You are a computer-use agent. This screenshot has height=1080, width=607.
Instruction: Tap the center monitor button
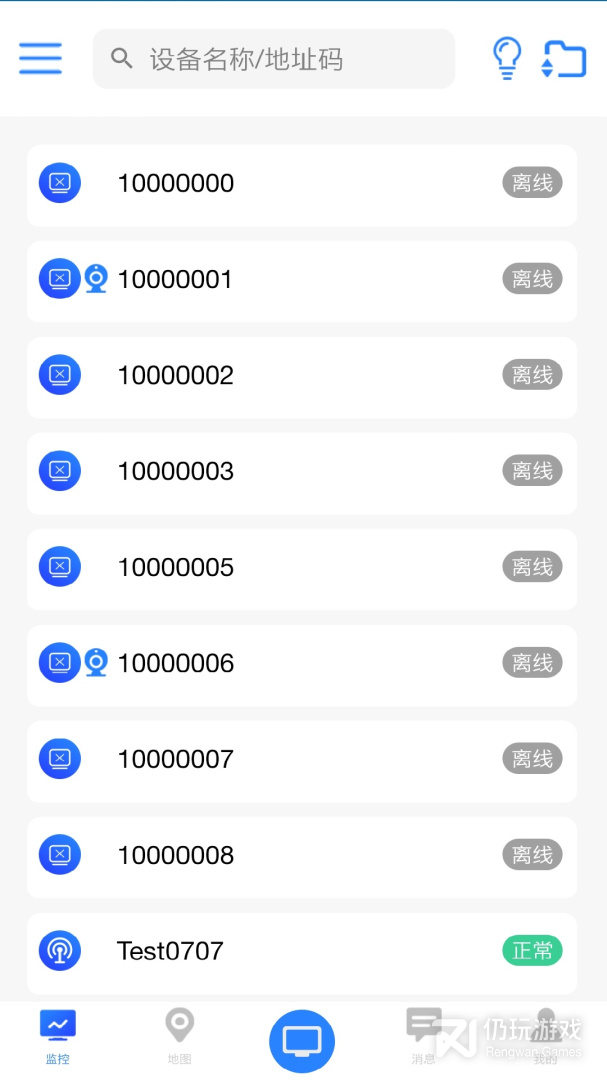(x=302, y=1041)
